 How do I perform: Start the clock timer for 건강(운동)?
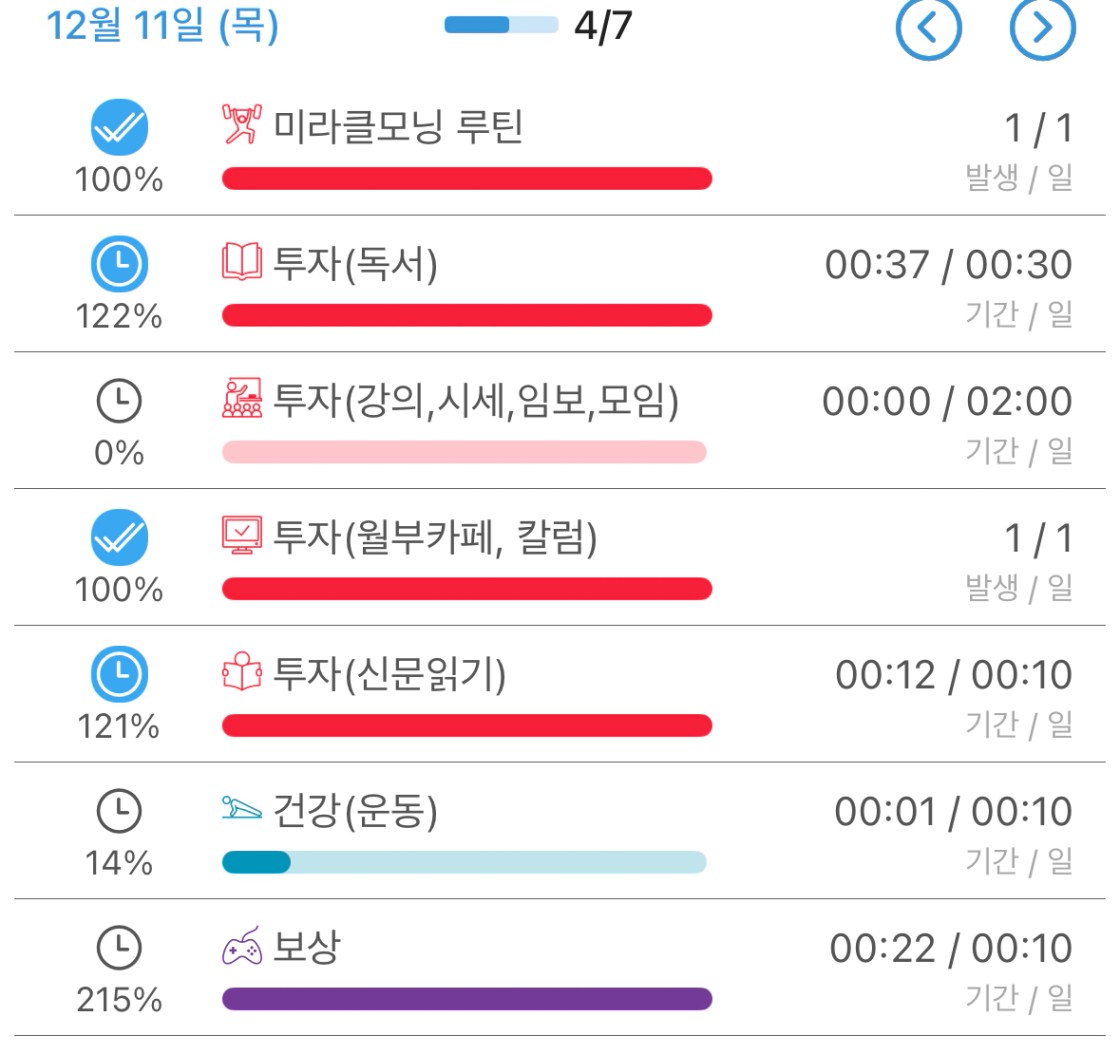coord(119,812)
